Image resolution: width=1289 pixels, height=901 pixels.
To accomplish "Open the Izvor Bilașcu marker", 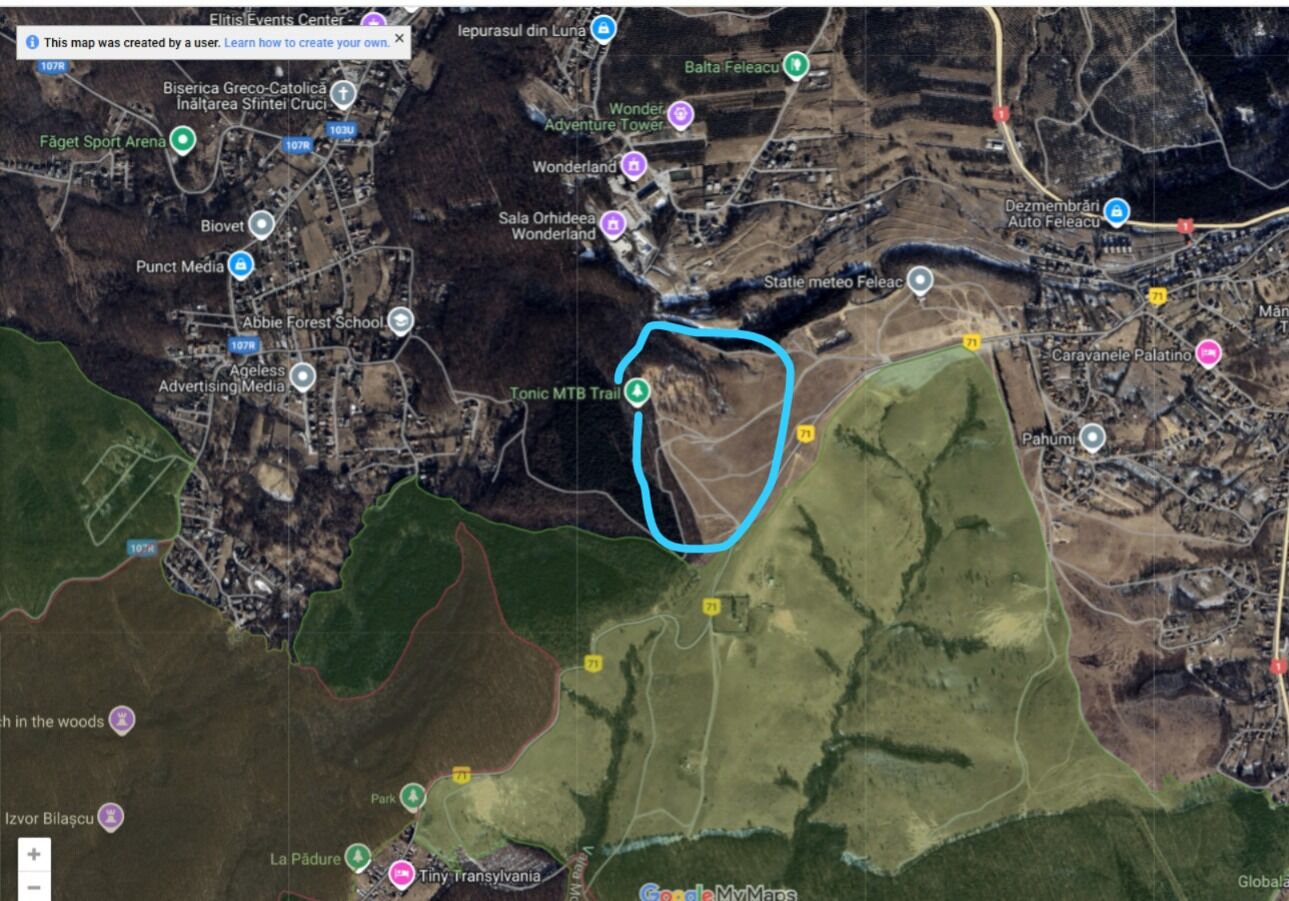I will tap(111, 816).
